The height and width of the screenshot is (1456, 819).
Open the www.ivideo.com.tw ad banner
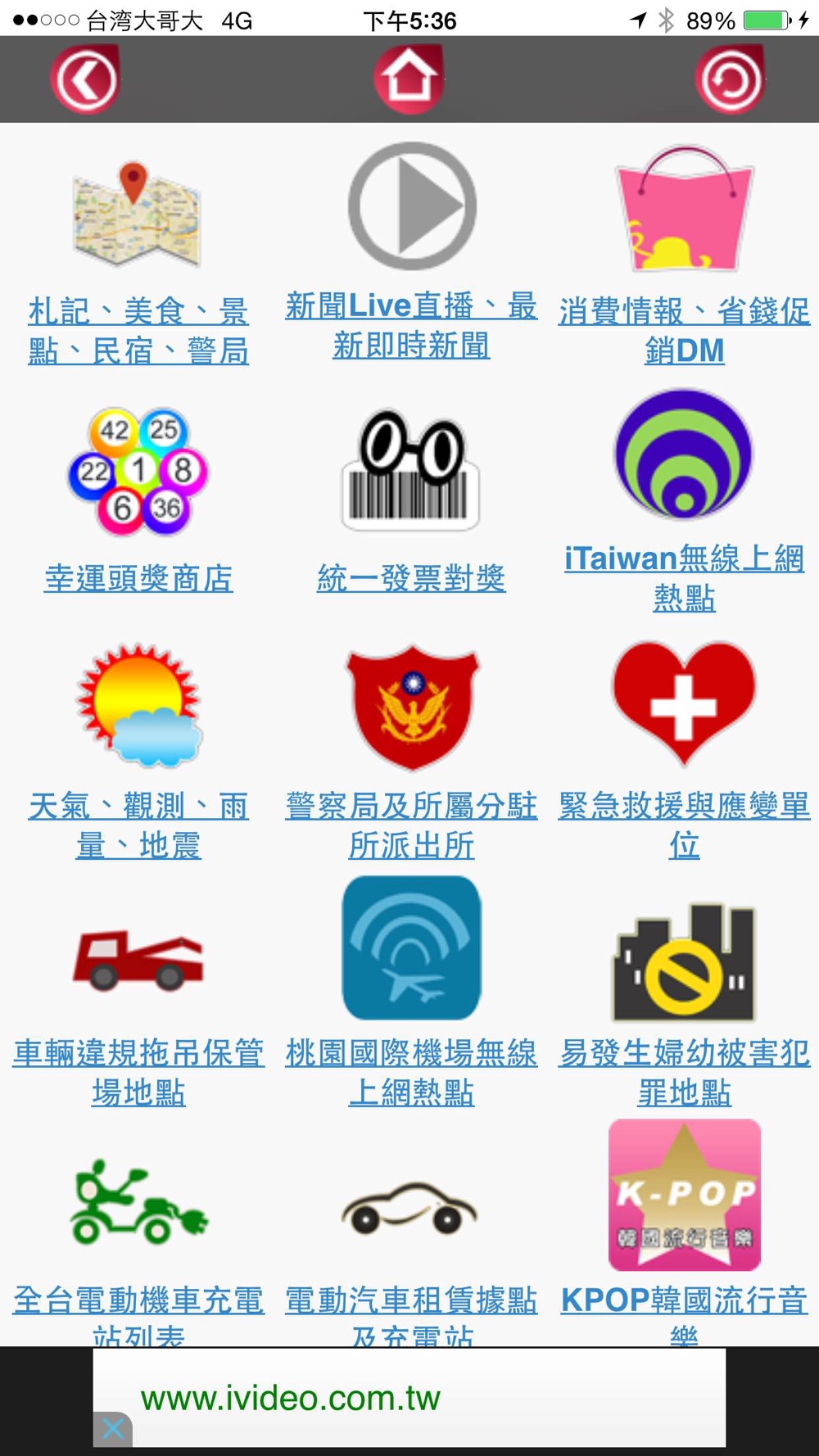tap(409, 1398)
